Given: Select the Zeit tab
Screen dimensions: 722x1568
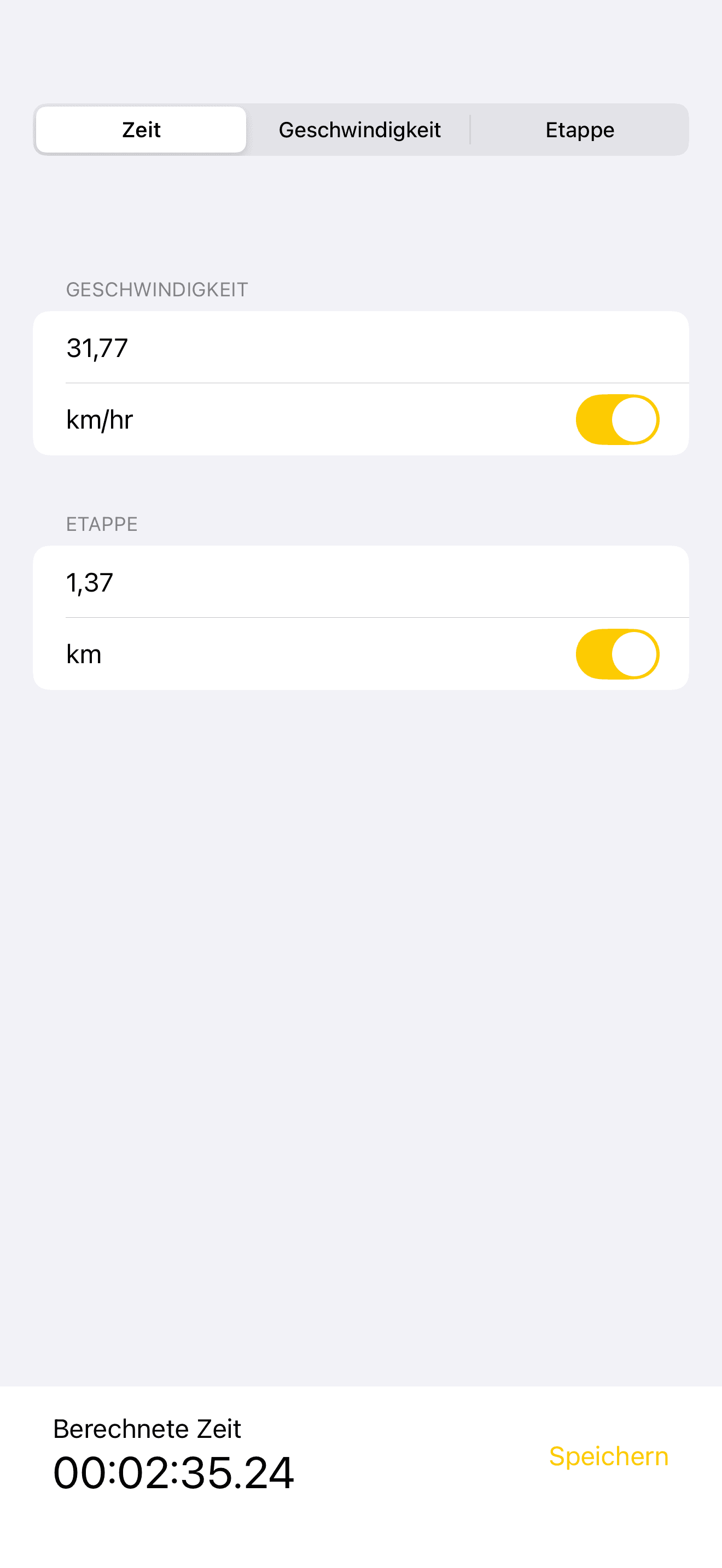Looking at the screenshot, I should click(141, 129).
